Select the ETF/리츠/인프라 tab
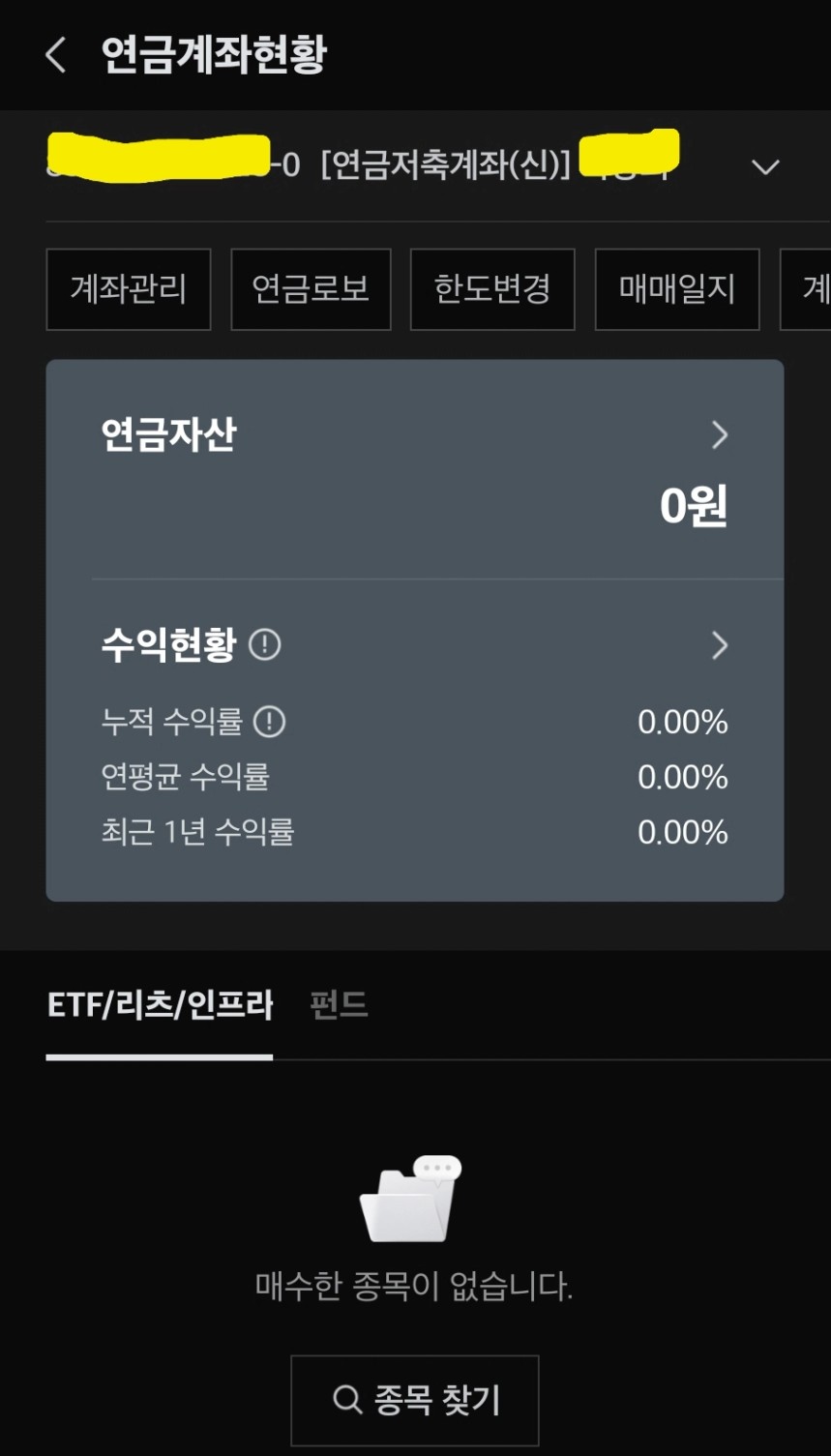831x1456 pixels. (160, 1005)
